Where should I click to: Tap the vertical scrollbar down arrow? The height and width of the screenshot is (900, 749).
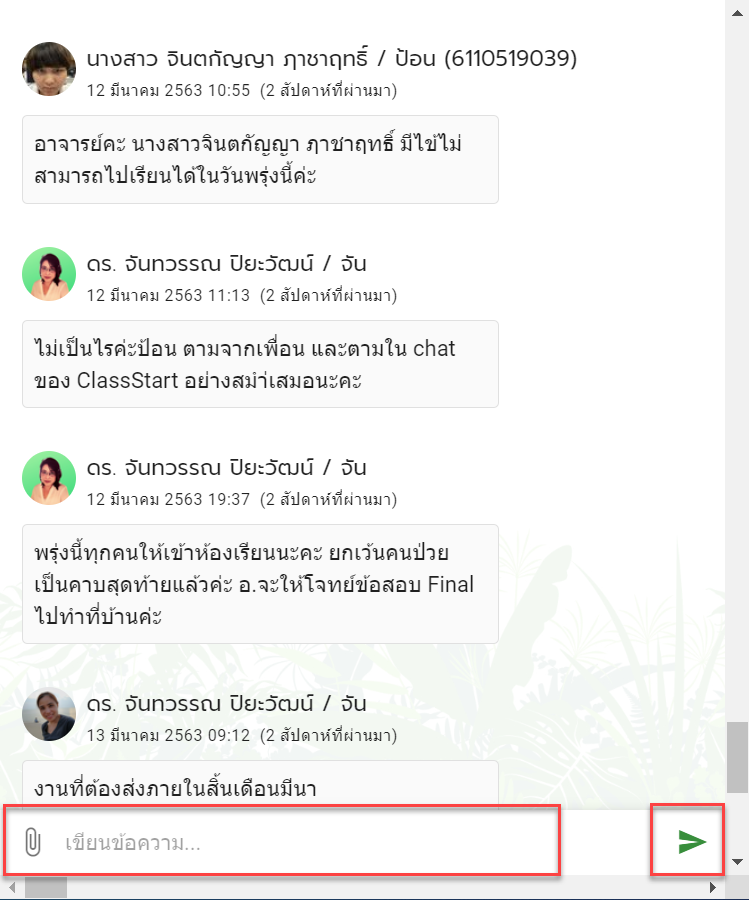tap(737, 861)
